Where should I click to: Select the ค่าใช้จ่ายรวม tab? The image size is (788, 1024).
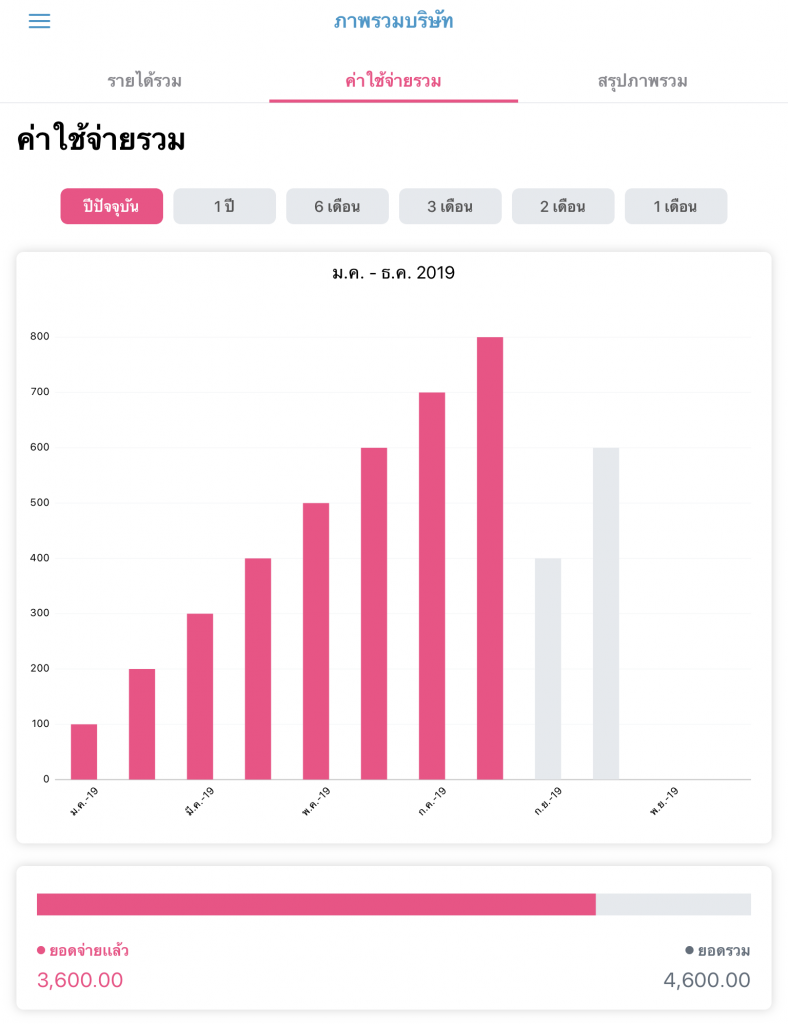(393, 81)
